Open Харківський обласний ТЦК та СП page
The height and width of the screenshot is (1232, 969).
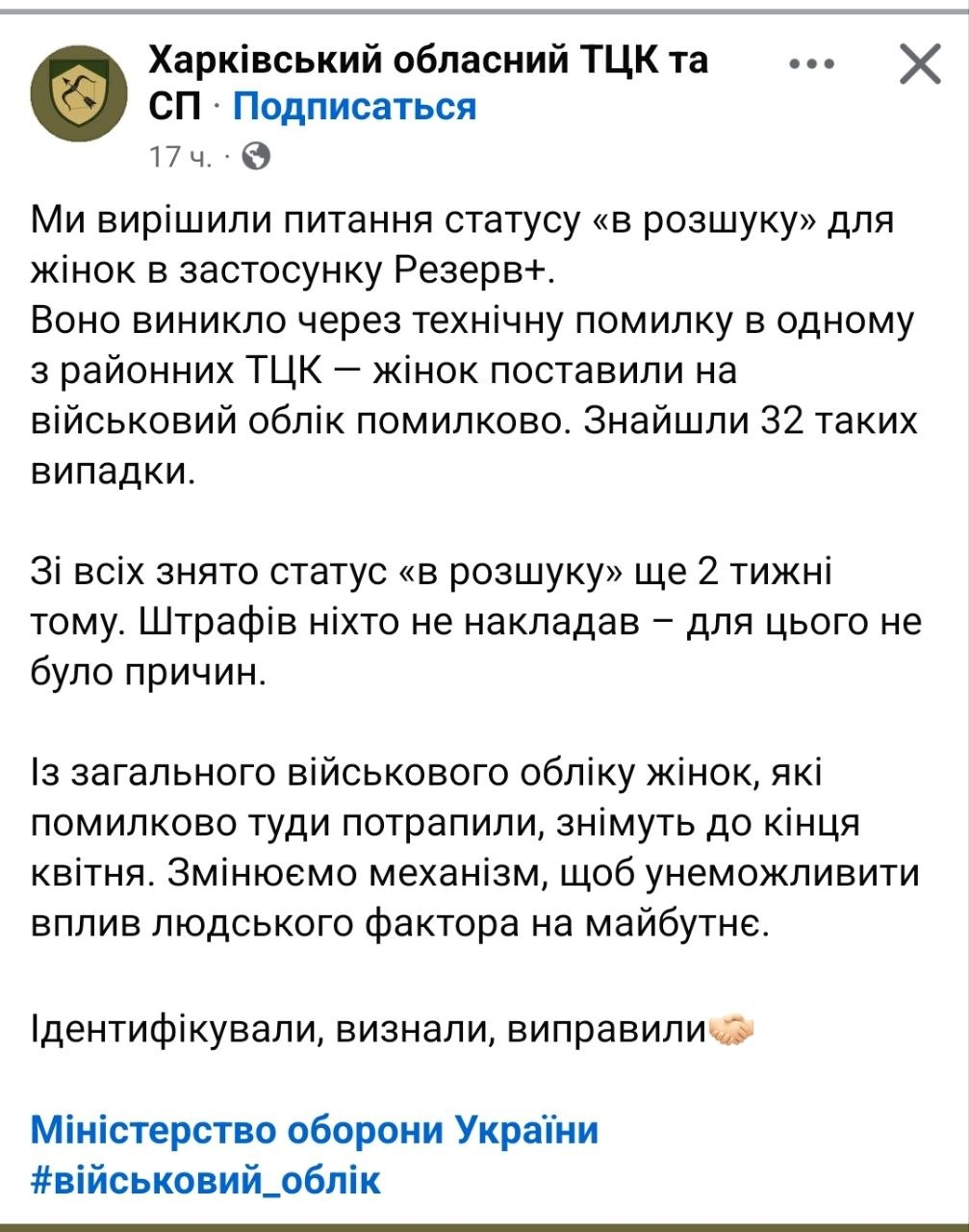pos(428,61)
